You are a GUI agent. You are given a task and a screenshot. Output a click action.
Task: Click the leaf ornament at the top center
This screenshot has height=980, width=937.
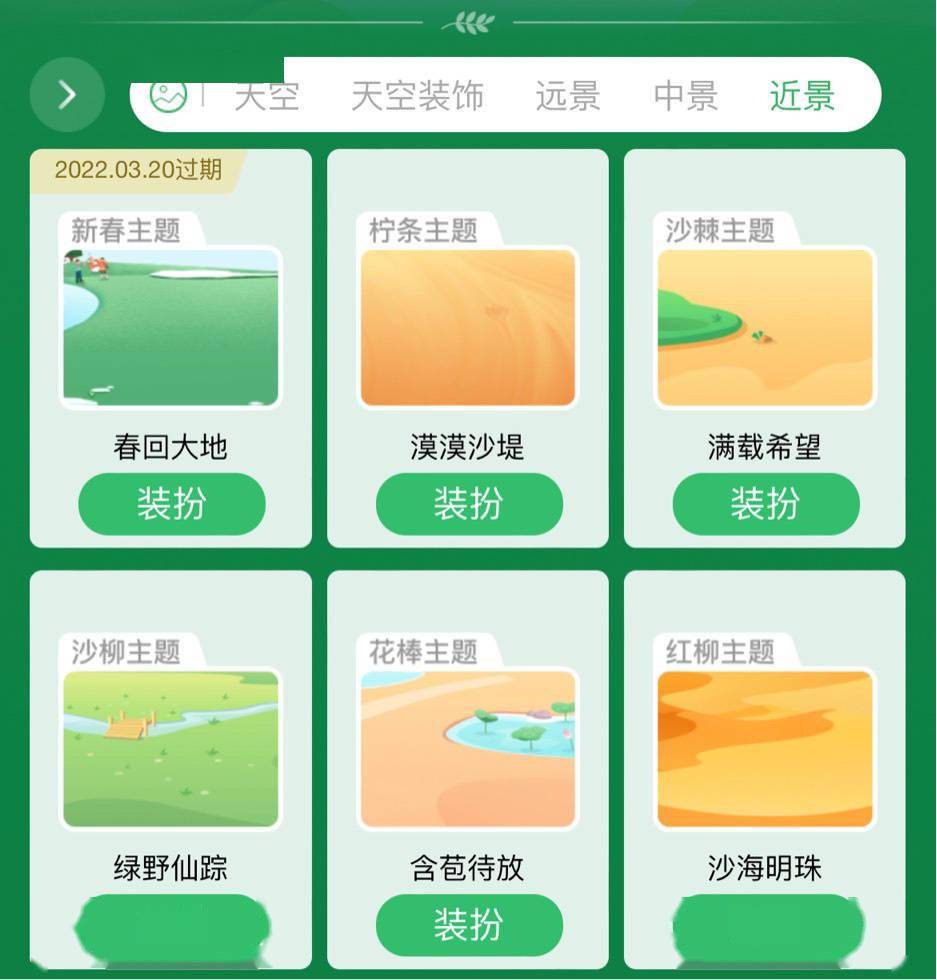coord(468,20)
